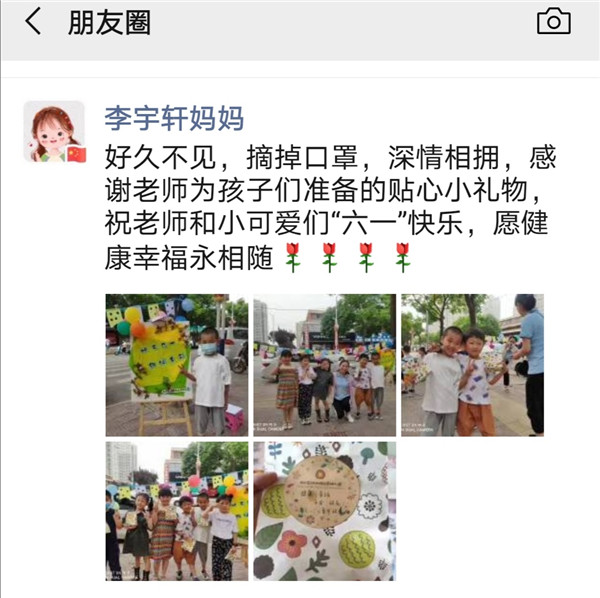Screen dimensions: 600x598
Task: Enlarge photo of kids holding gifts
Action: pyautogui.click(x=177, y=511)
